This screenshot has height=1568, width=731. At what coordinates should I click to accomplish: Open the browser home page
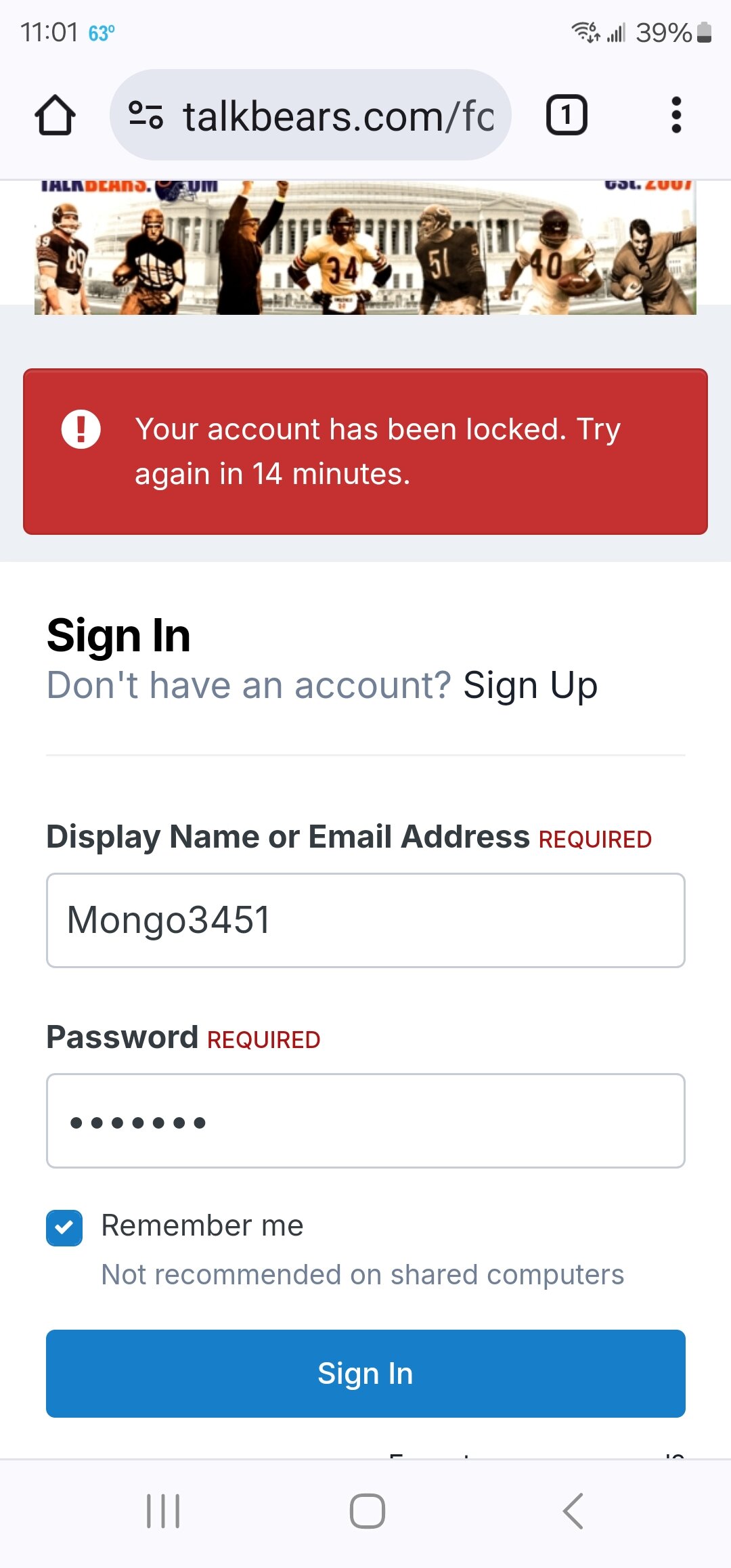[x=55, y=116]
